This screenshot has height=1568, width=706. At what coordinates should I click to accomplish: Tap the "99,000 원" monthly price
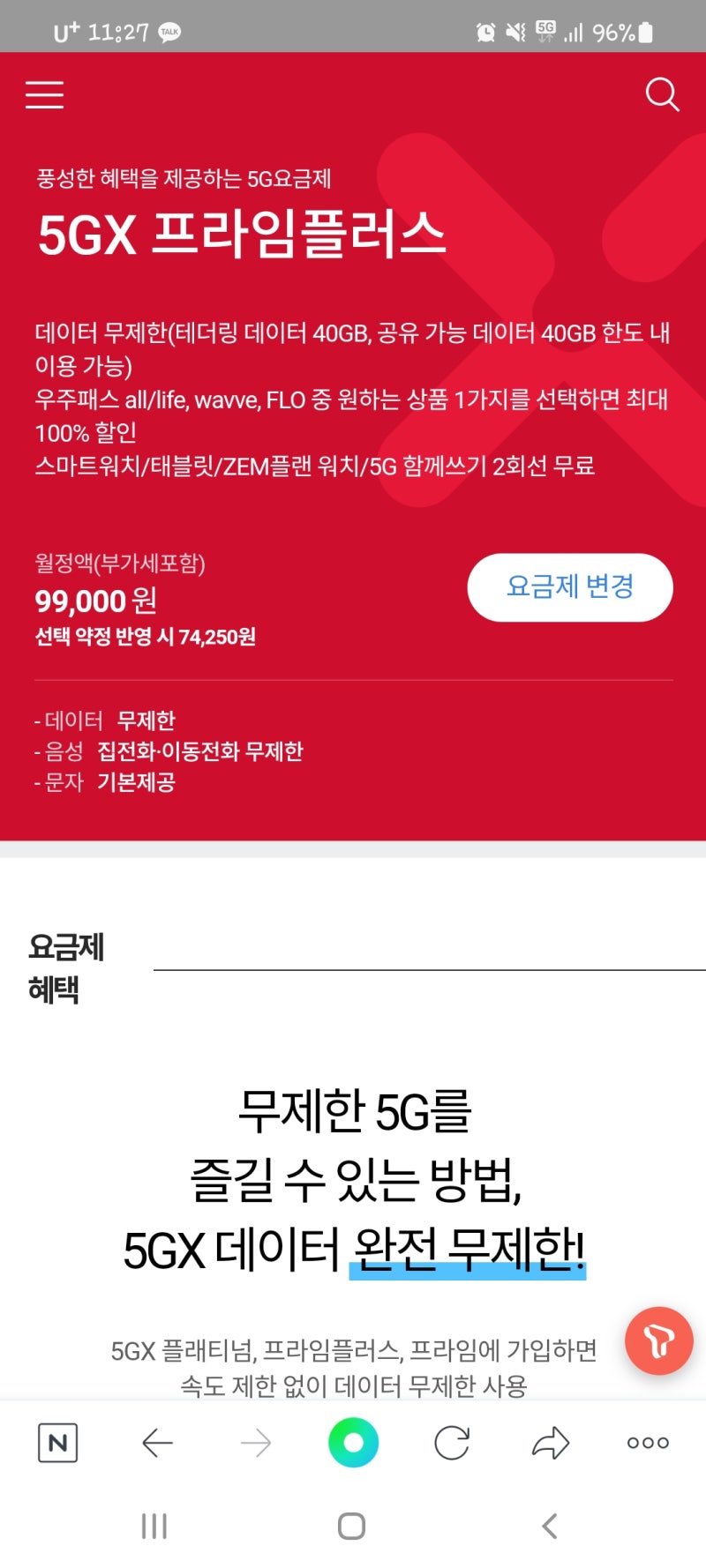[x=94, y=601]
